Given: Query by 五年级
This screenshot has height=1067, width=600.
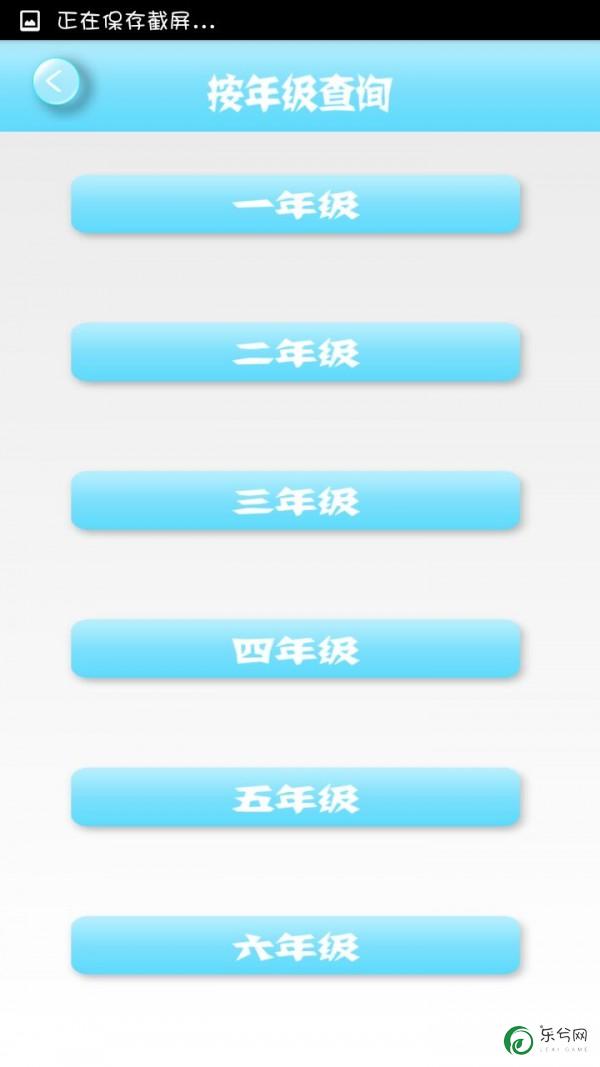Looking at the screenshot, I should pos(296,798).
